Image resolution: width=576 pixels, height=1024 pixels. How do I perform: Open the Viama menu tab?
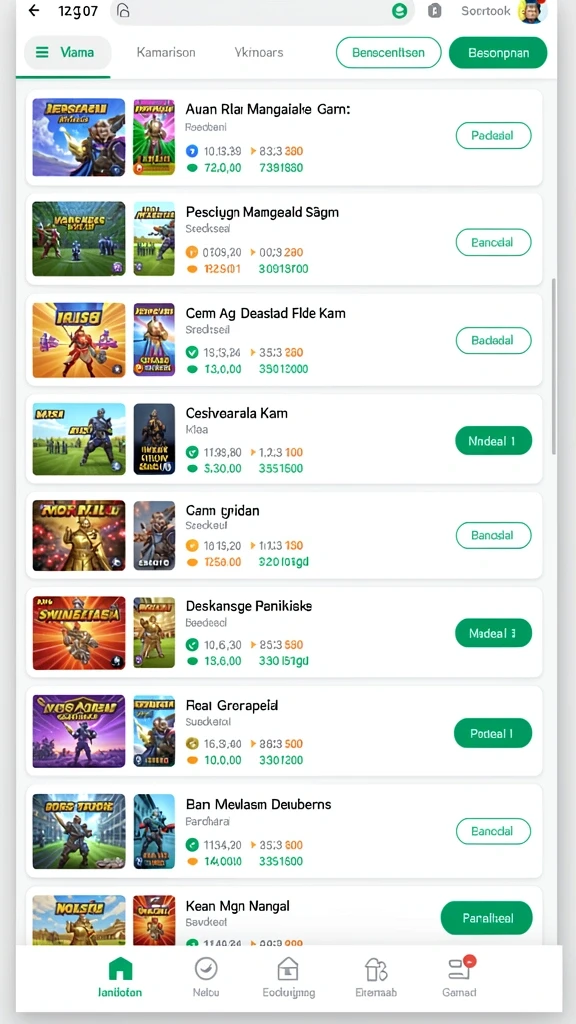(67, 52)
